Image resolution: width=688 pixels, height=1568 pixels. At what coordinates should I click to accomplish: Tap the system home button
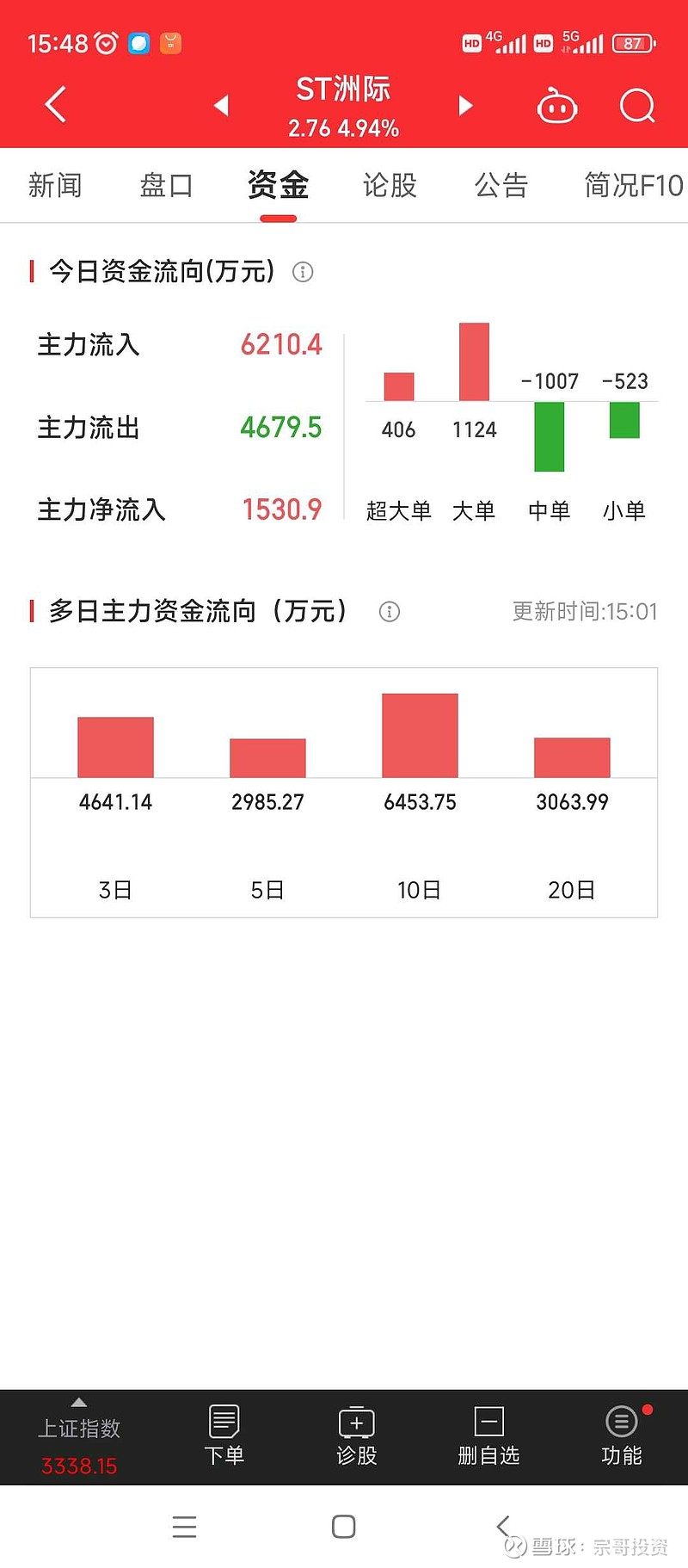(x=343, y=1527)
